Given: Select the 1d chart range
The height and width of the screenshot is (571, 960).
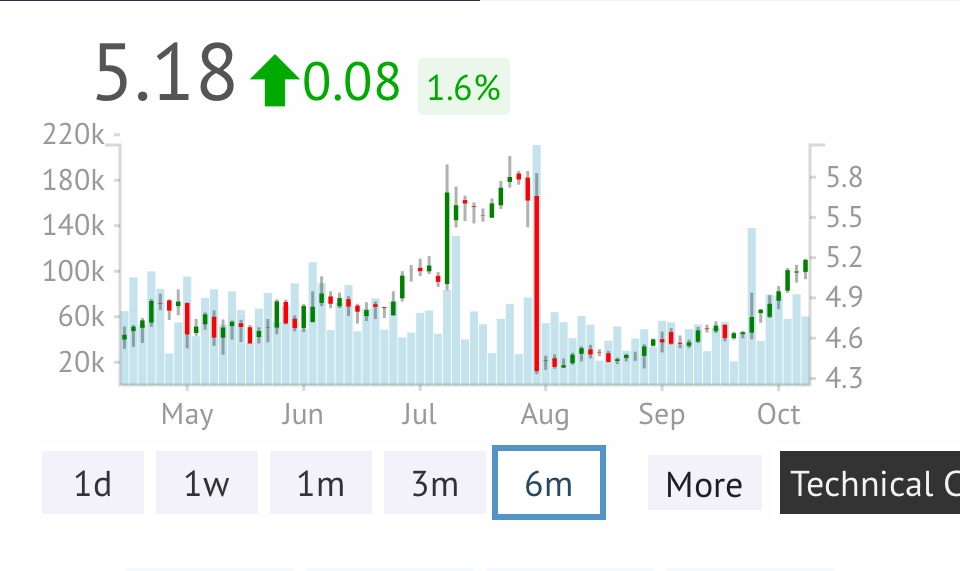Looking at the screenshot, I should [x=93, y=484].
